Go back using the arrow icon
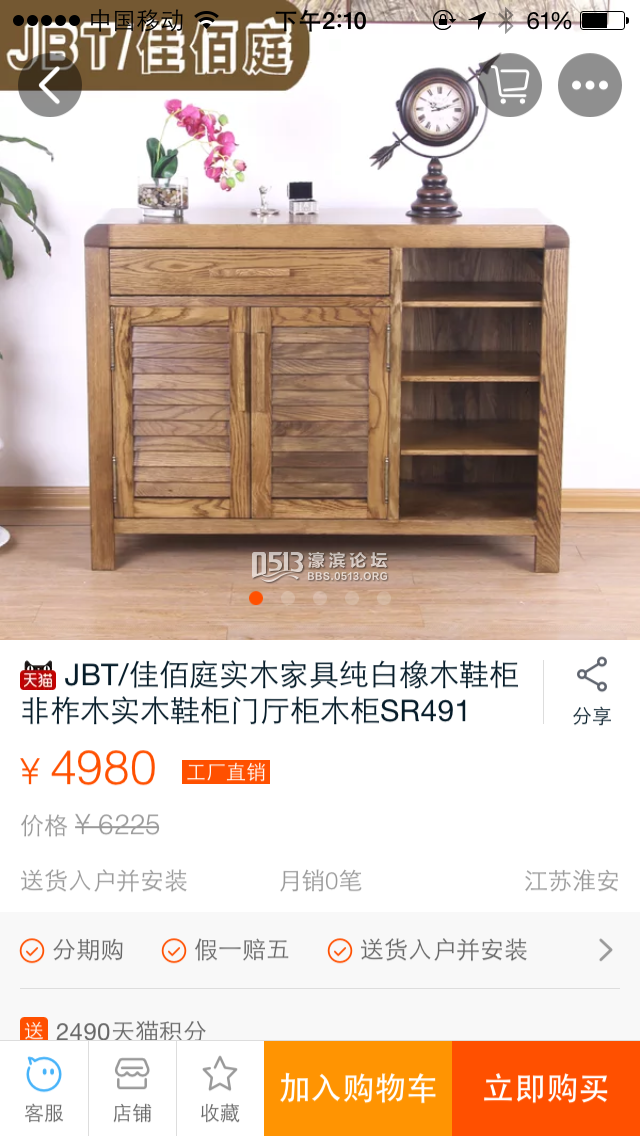Screen dimensions: 640x1136 click(49, 85)
